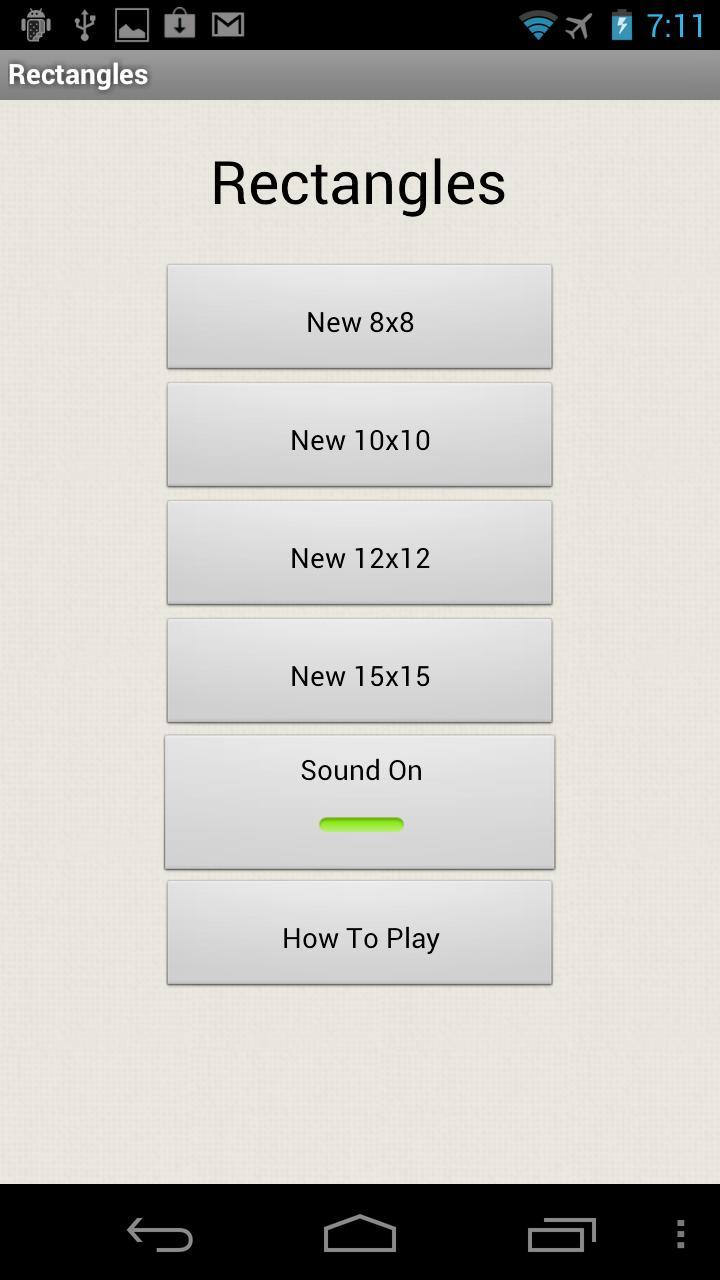
Task: Open the overflow menu in navigation bar
Action: 680,1234
